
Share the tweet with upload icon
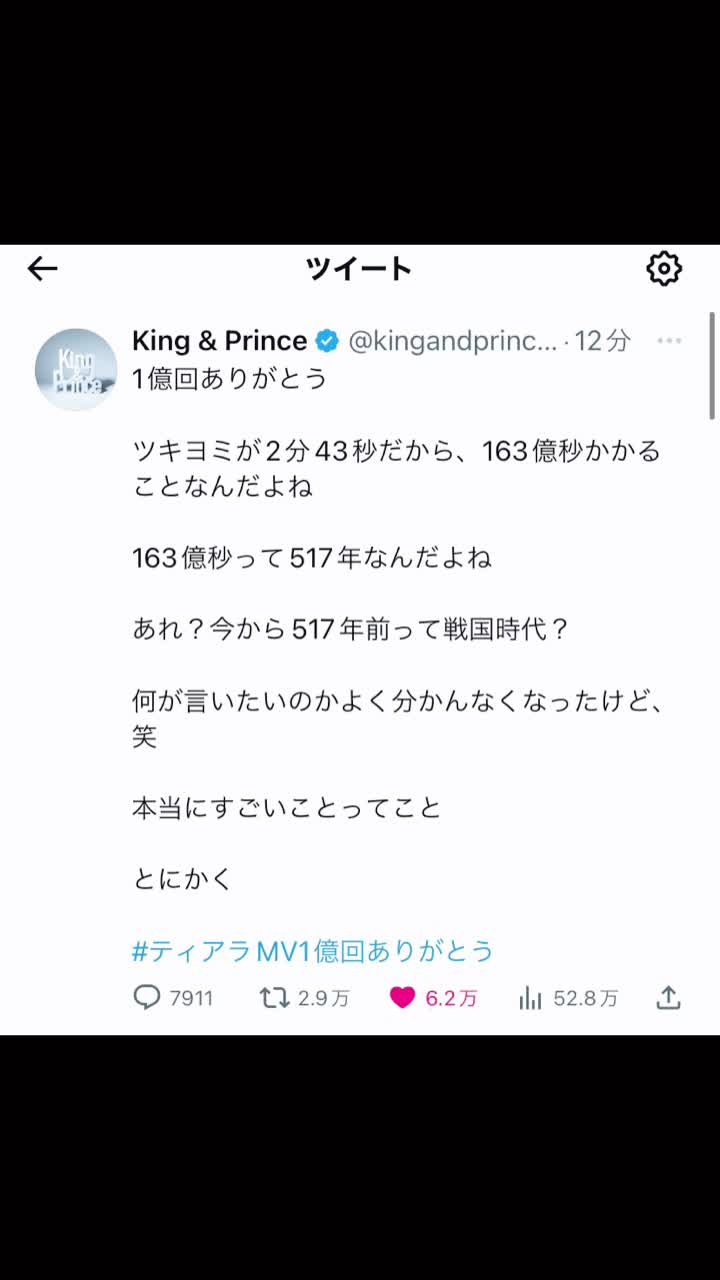click(669, 997)
